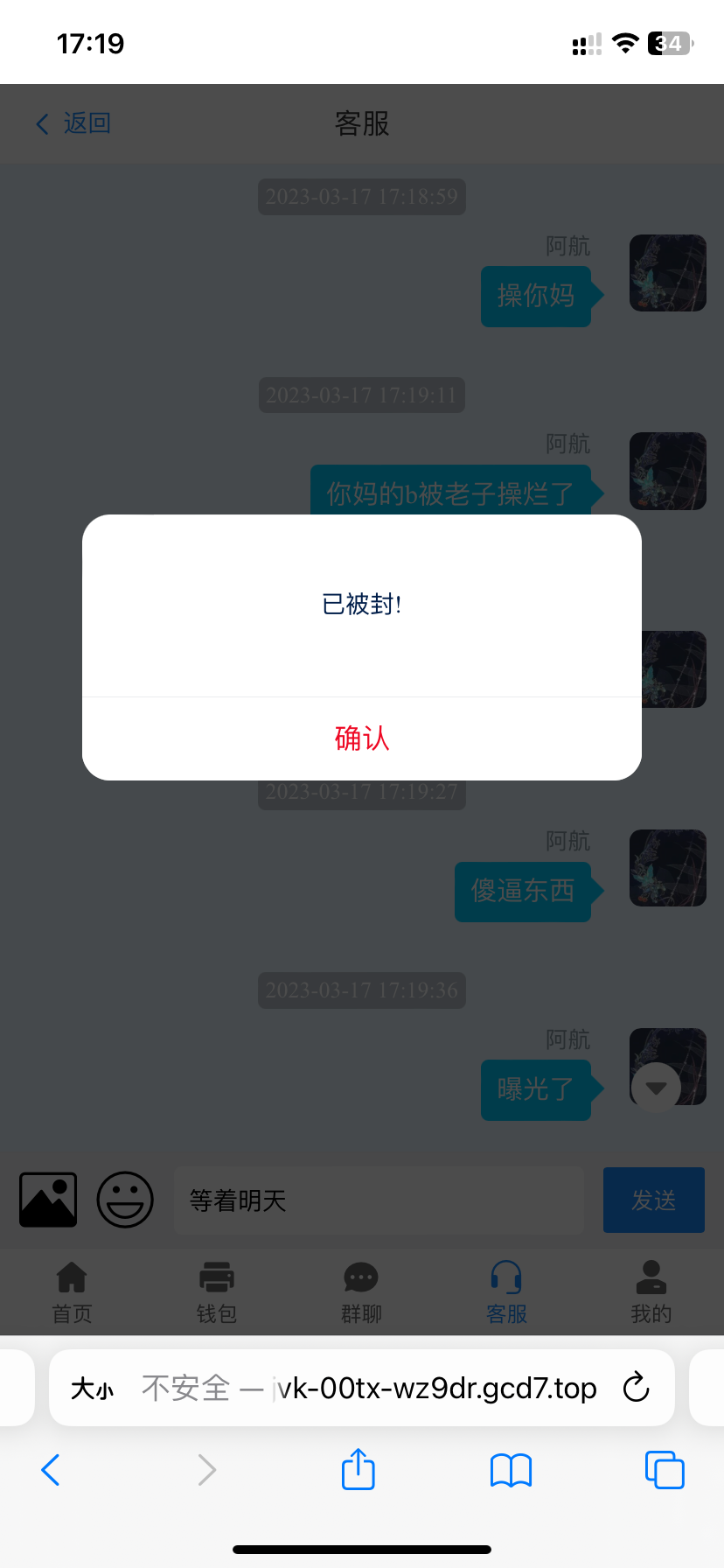Jump to latest messages with down arrow

(656, 1088)
